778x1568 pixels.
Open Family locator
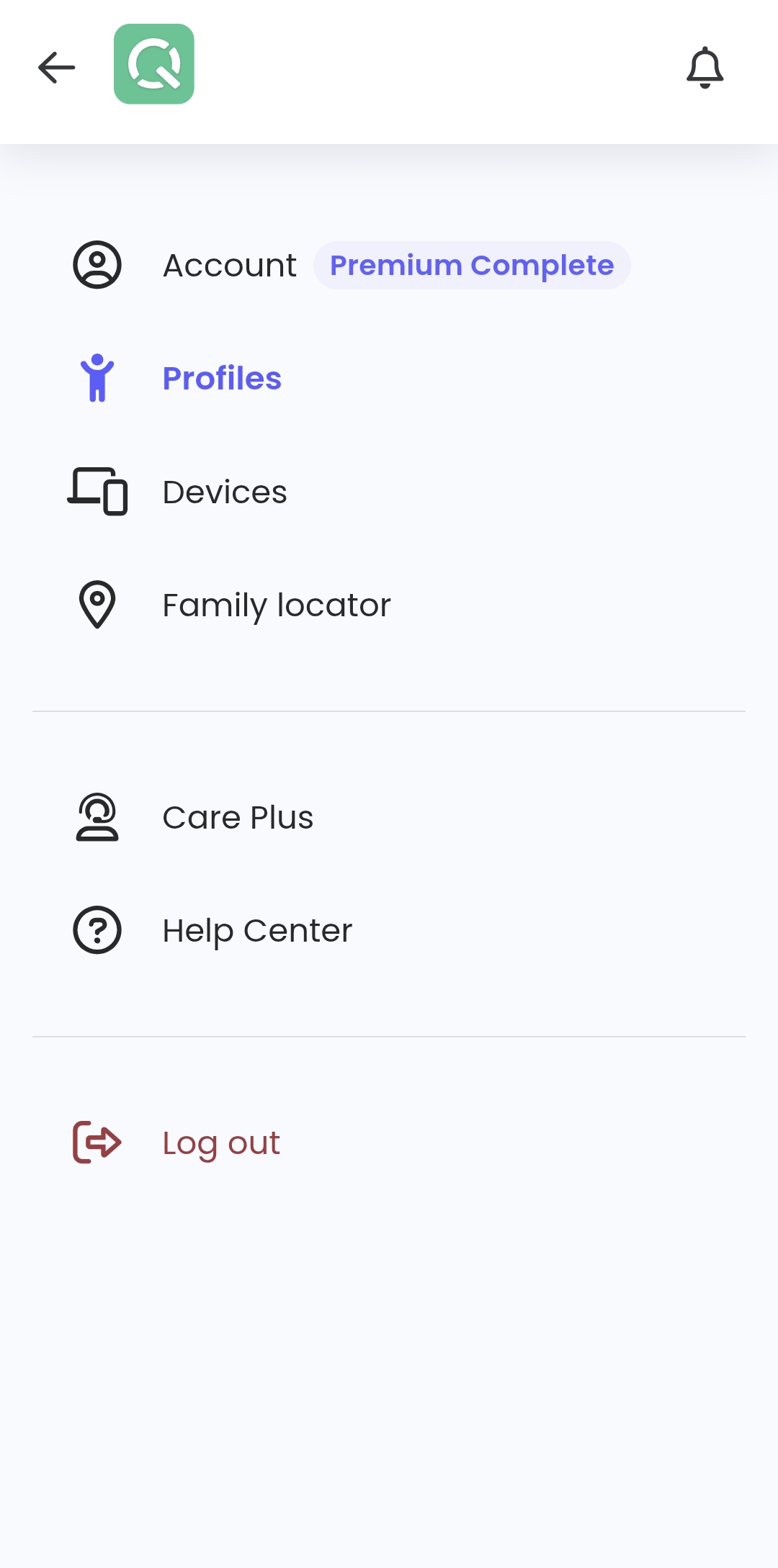click(x=276, y=605)
